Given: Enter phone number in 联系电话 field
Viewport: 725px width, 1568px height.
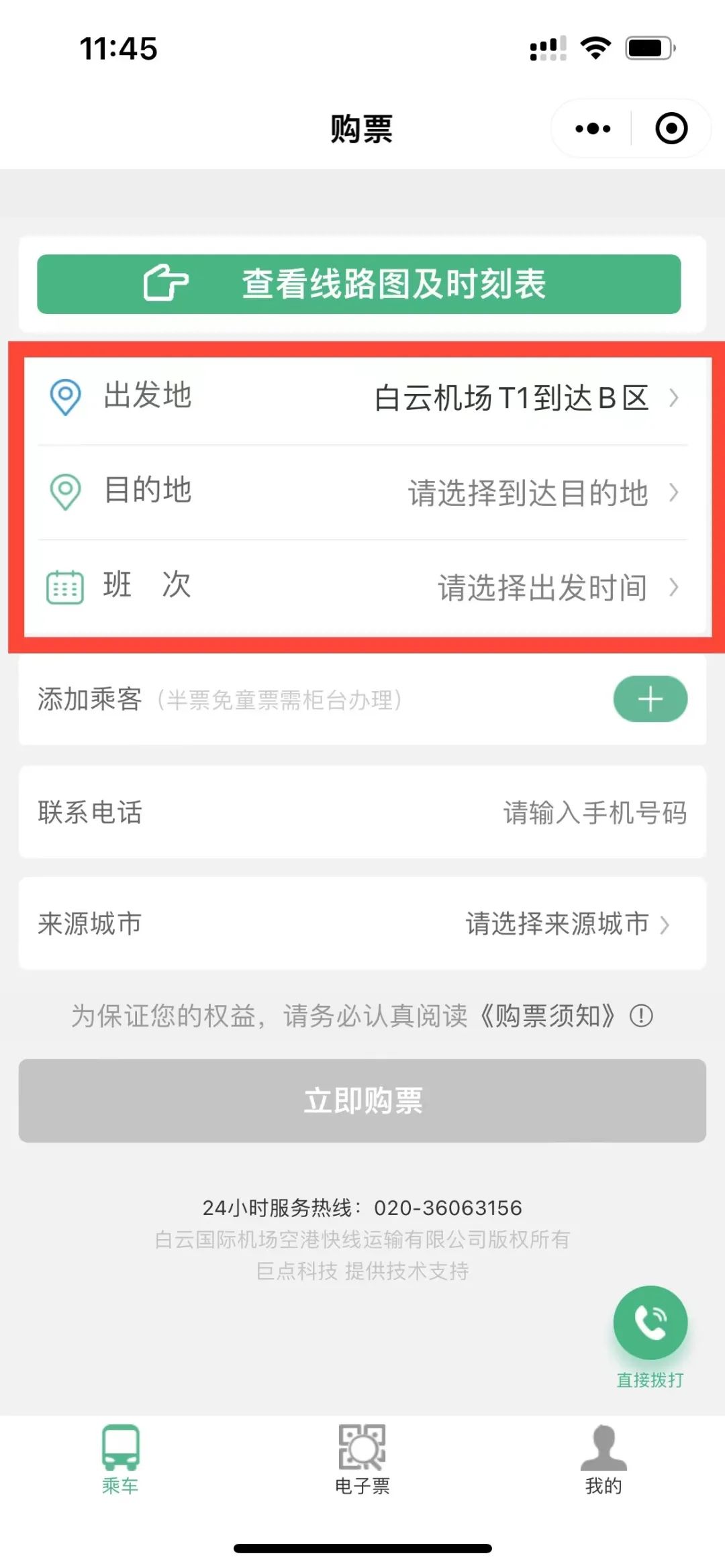Looking at the screenshot, I should (x=594, y=813).
